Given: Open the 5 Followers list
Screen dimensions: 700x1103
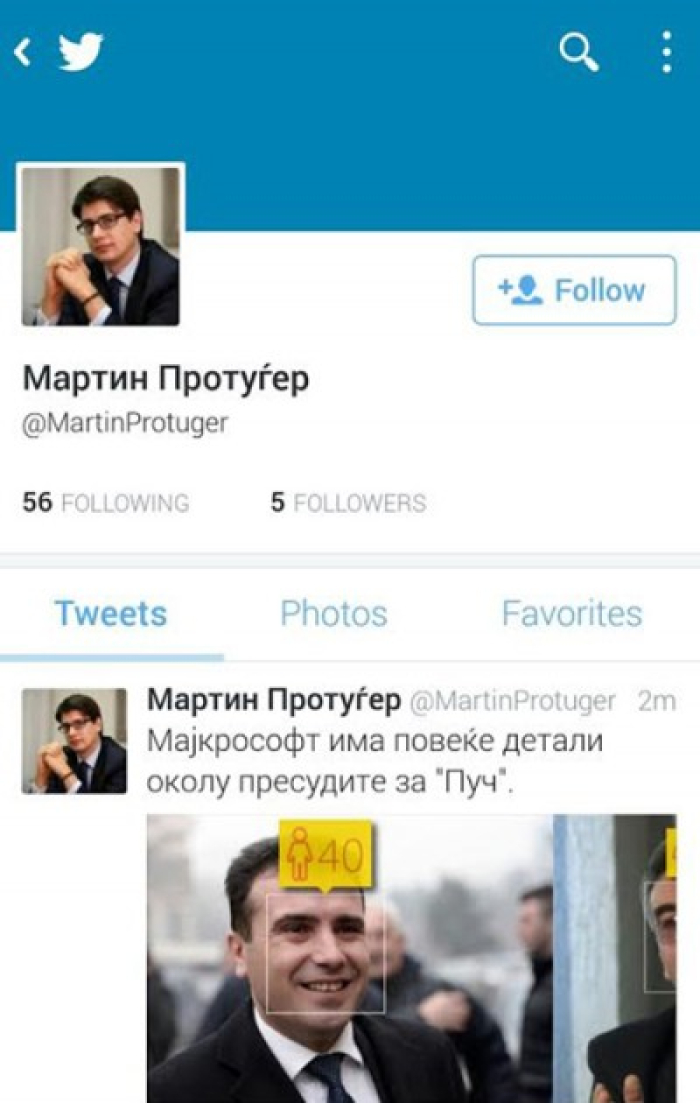Looking at the screenshot, I should [x=348, y=503].
